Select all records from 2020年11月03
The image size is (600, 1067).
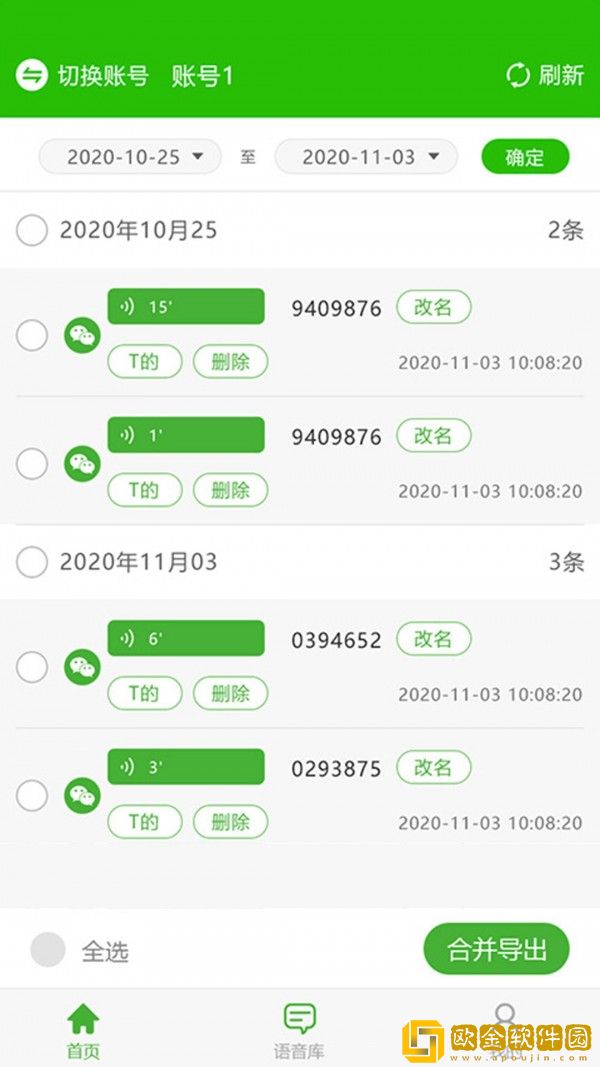pos(32,562)
